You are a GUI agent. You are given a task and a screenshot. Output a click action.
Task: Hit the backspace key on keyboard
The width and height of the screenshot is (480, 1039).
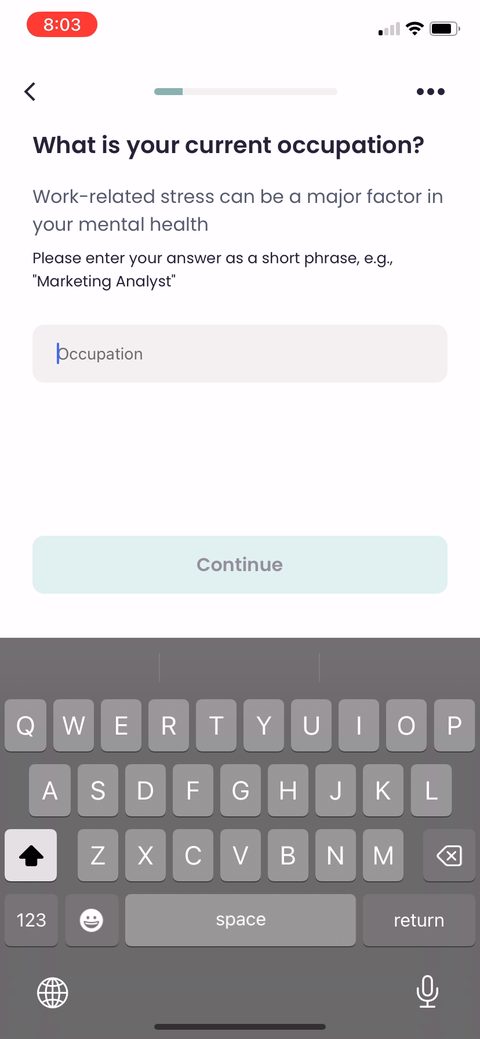pyautogui.click(x=449, y=855)
